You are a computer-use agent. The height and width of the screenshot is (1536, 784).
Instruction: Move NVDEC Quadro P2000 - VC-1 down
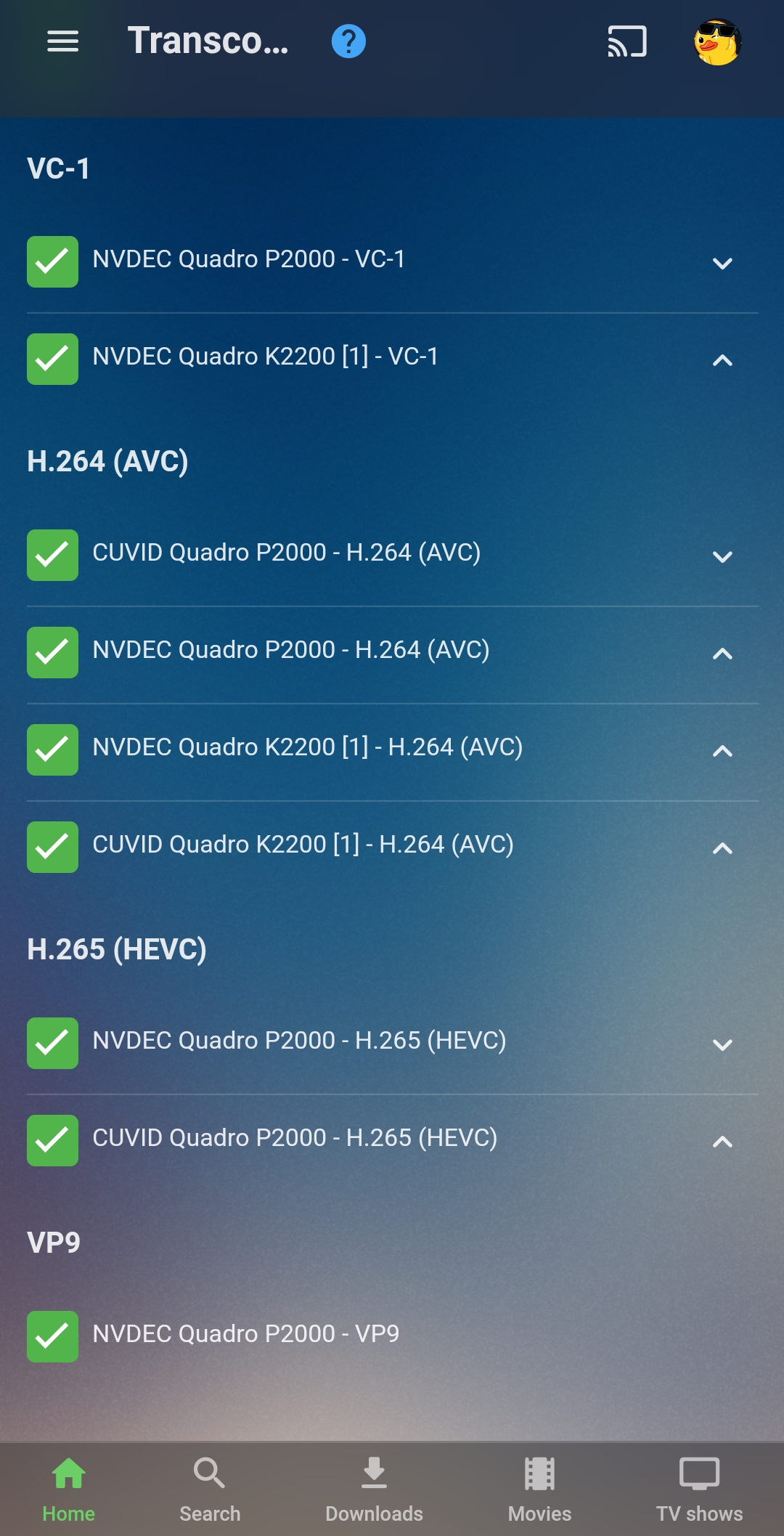(x=722, y=263)
